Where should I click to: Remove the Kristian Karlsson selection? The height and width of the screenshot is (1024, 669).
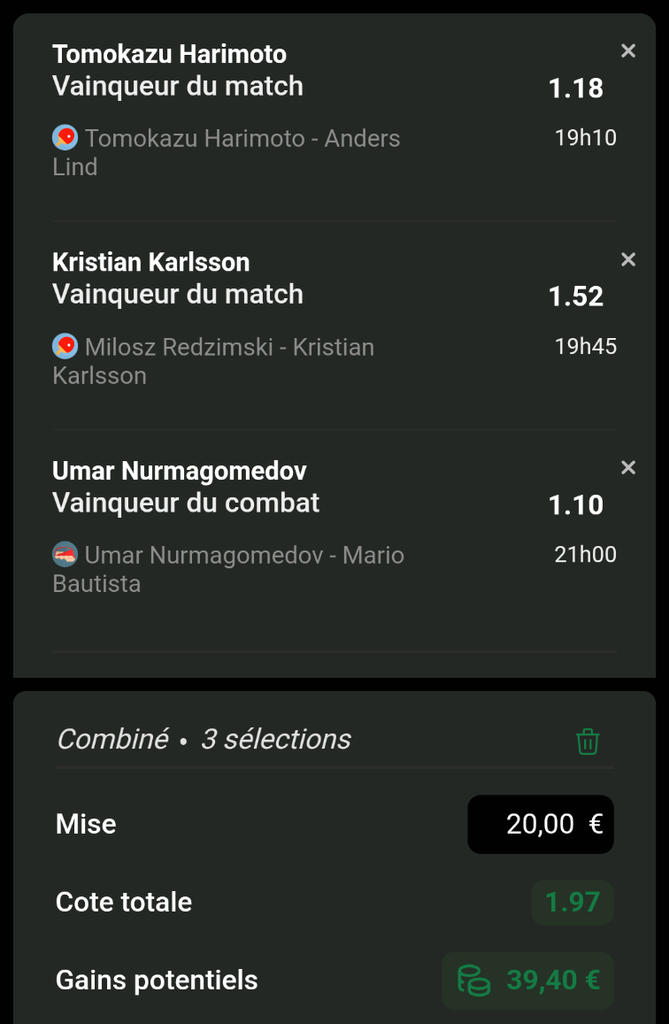pos(628,260)
